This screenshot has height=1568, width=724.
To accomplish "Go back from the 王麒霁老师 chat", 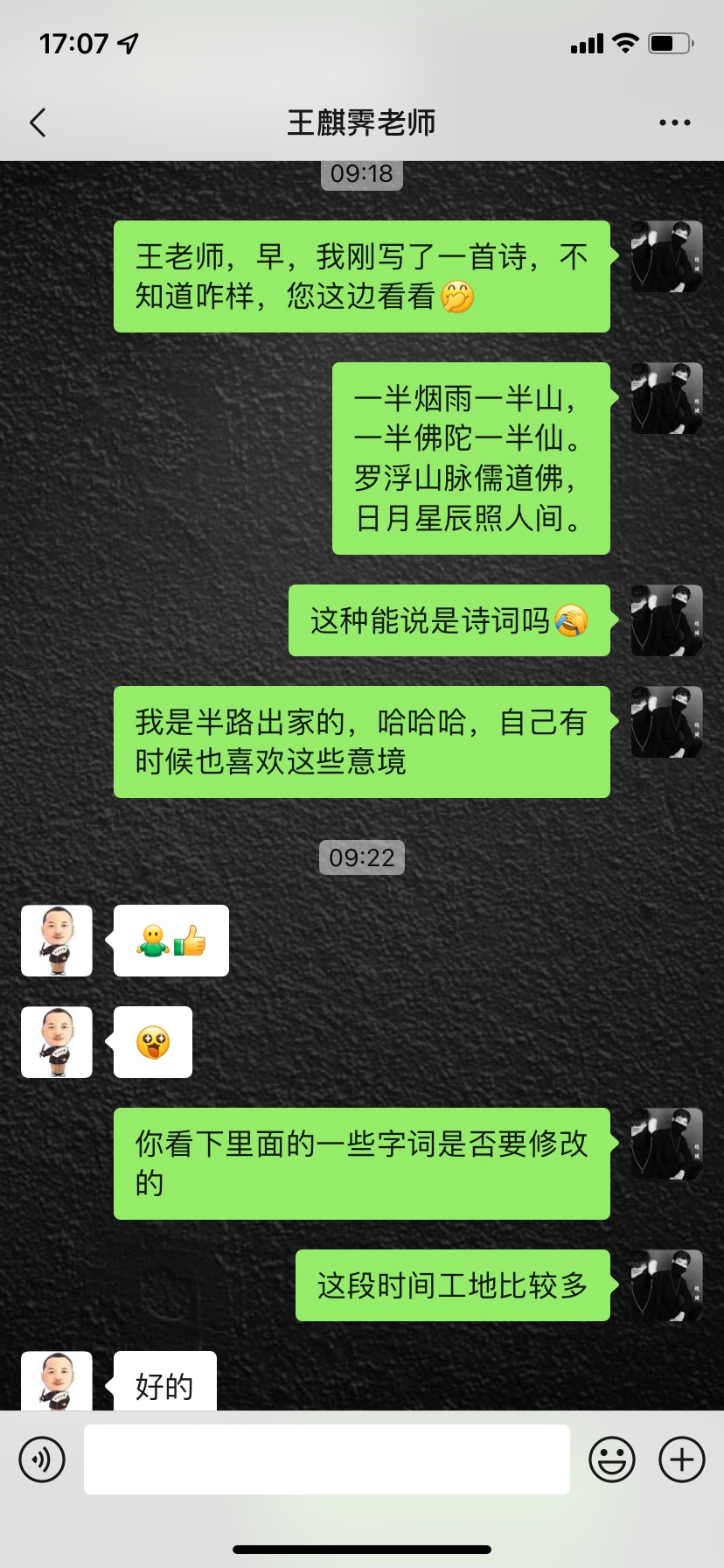I will 38,122.
